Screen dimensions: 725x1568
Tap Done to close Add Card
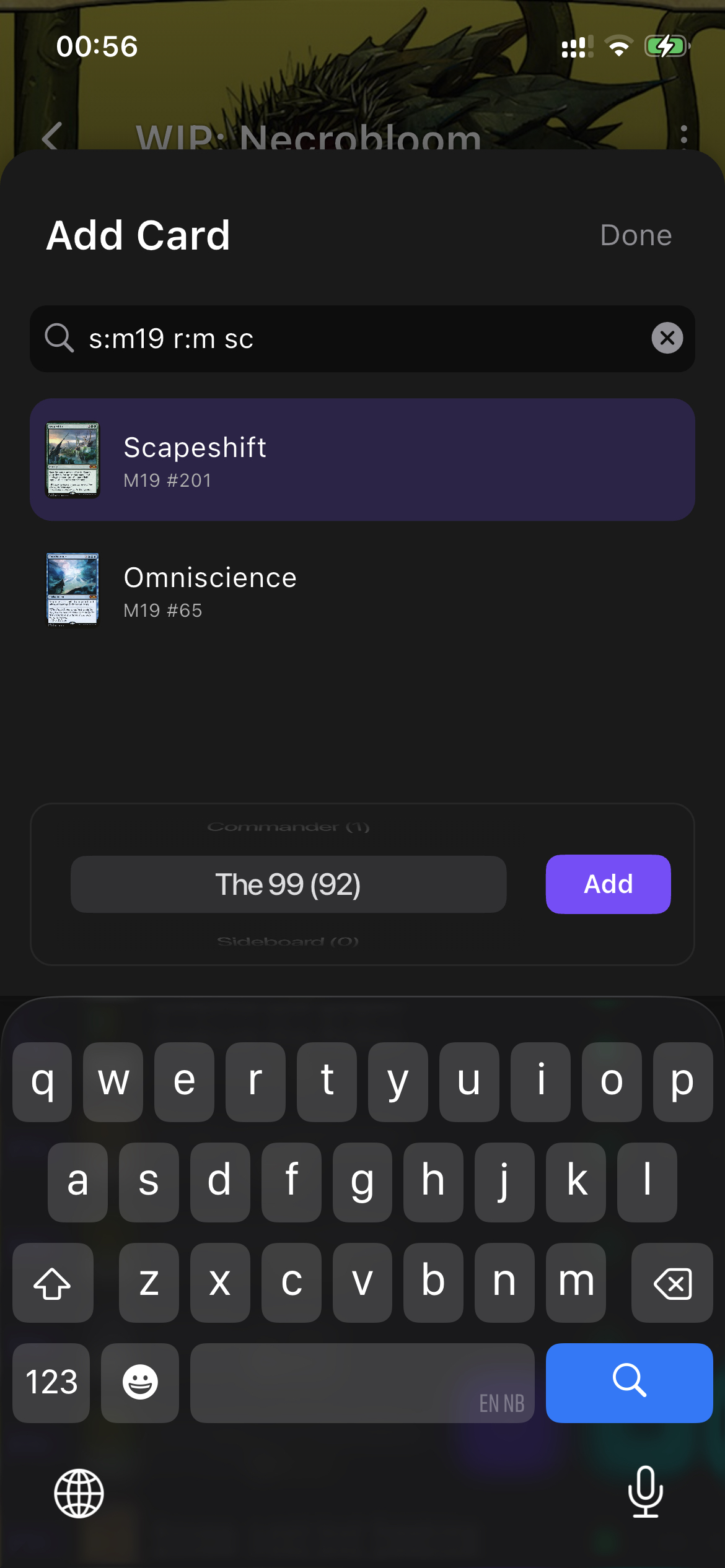tap(635, 235)
